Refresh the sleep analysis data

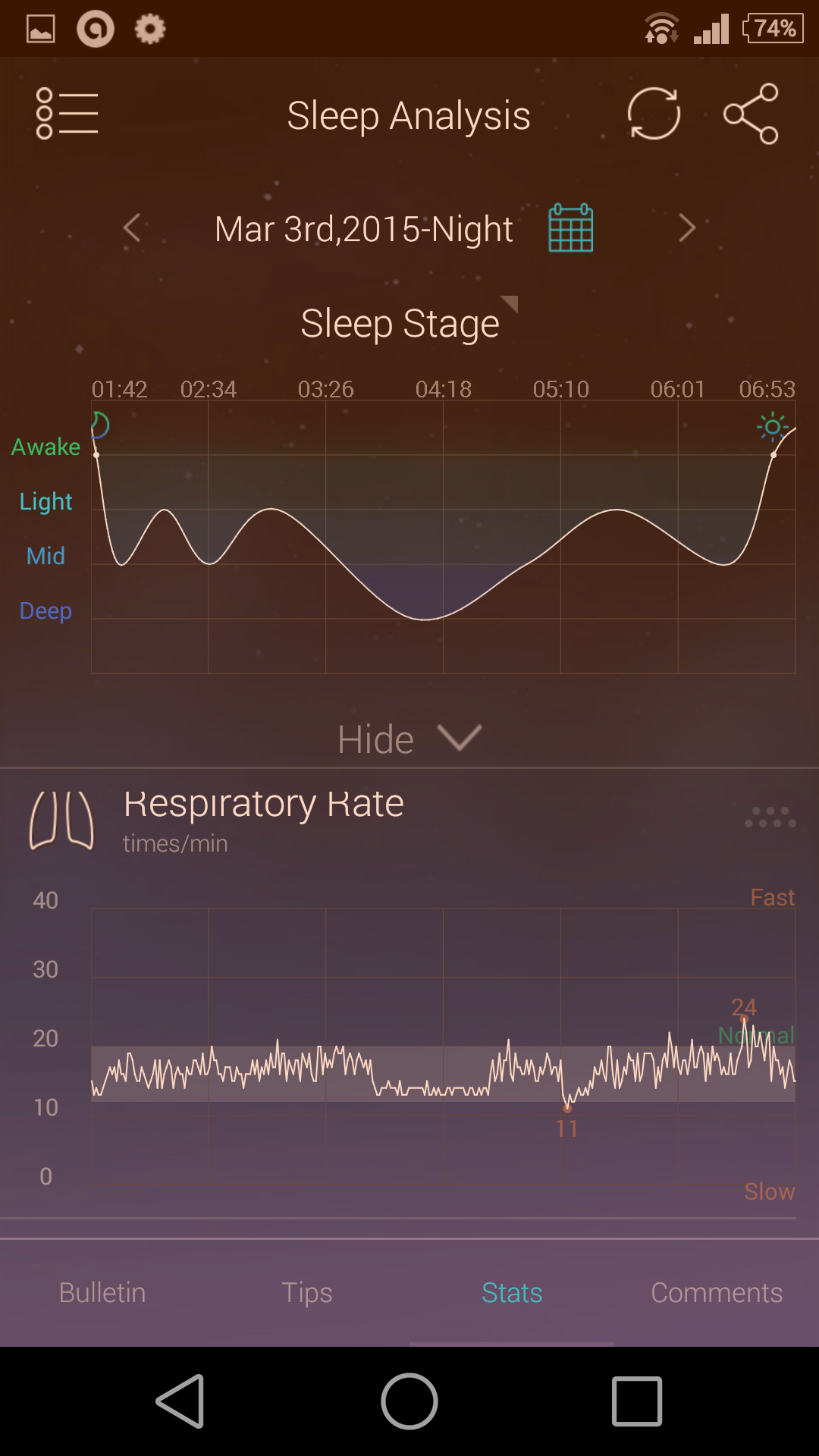pos(654,114)
